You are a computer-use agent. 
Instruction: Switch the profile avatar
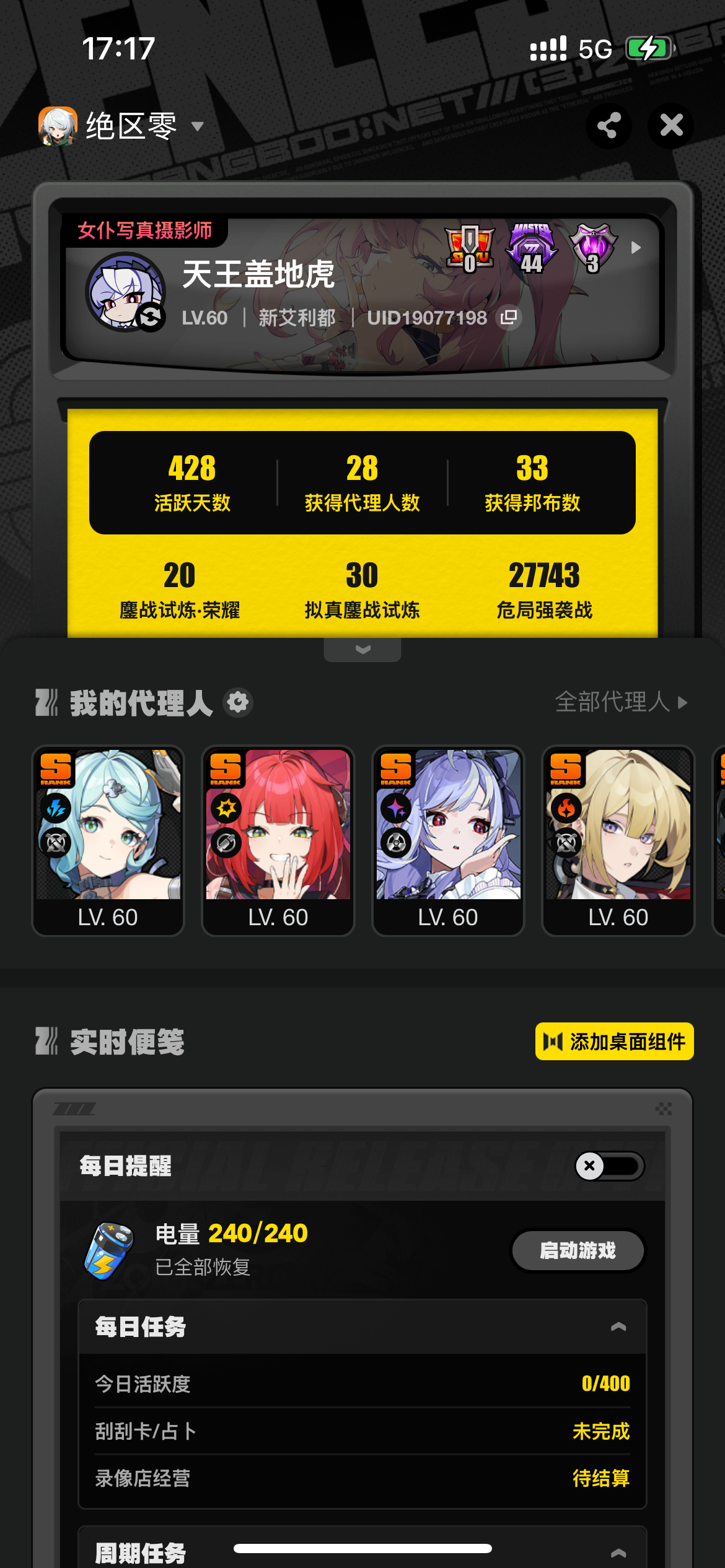coord(151,317)
